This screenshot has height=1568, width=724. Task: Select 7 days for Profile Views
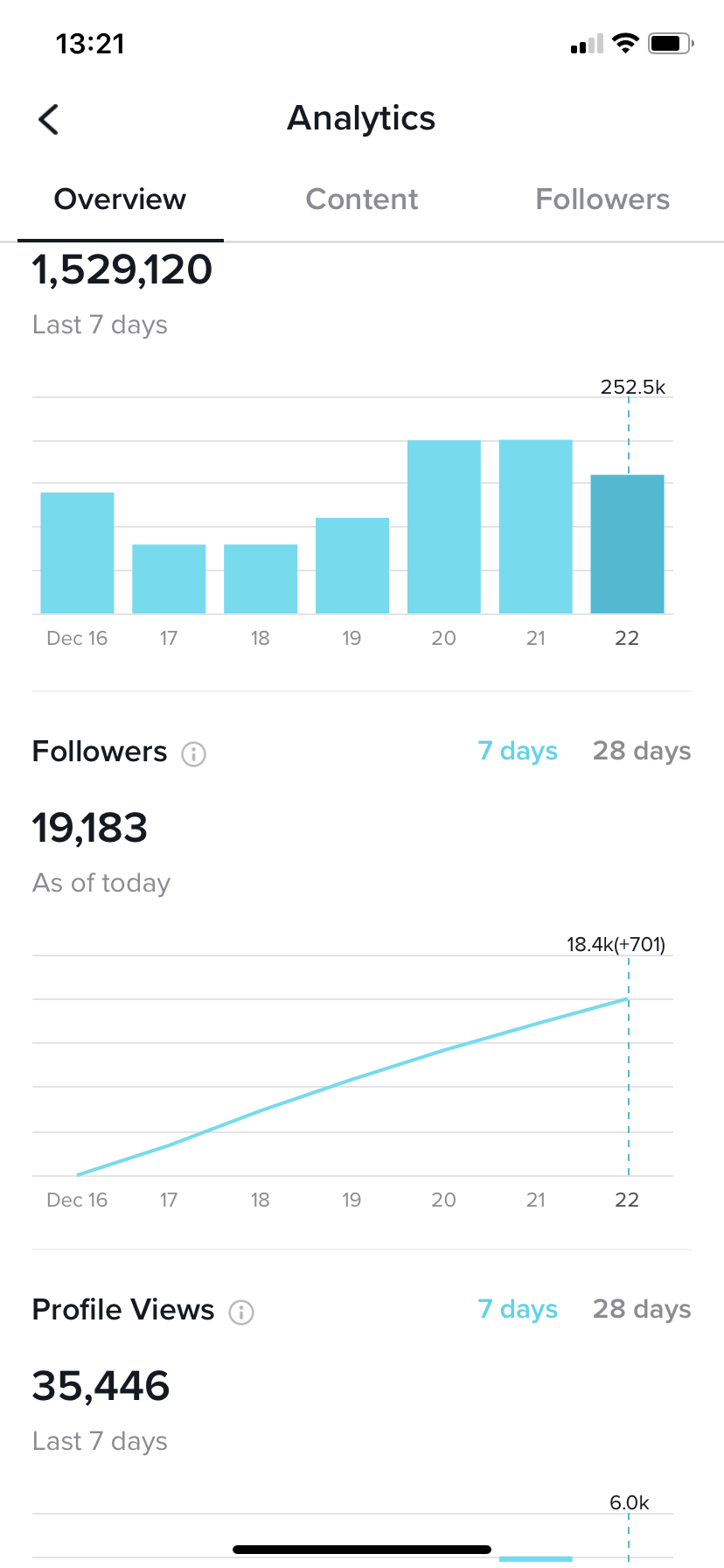point(518,1309)
